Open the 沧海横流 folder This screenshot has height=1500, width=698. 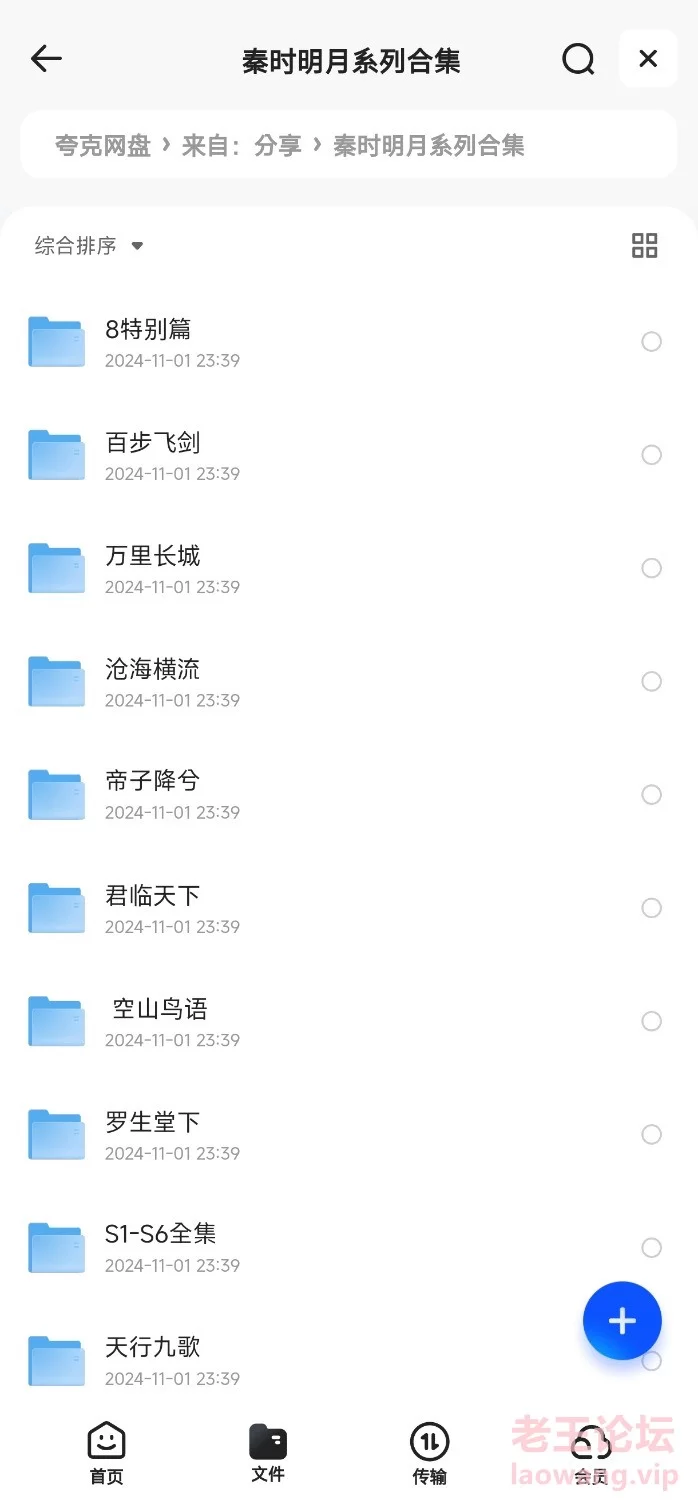[x=349, y=682]
